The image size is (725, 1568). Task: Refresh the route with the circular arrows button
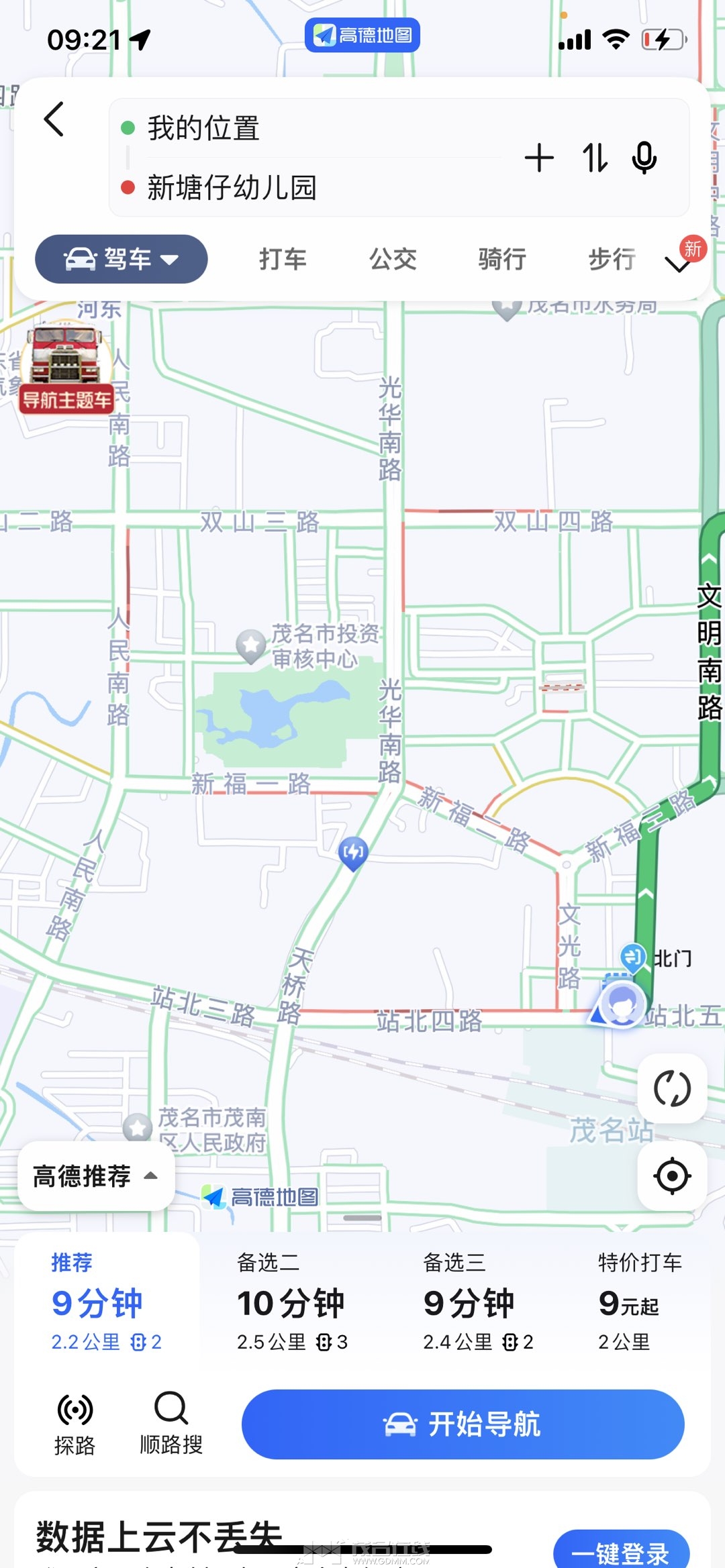tap(672, 1088)
